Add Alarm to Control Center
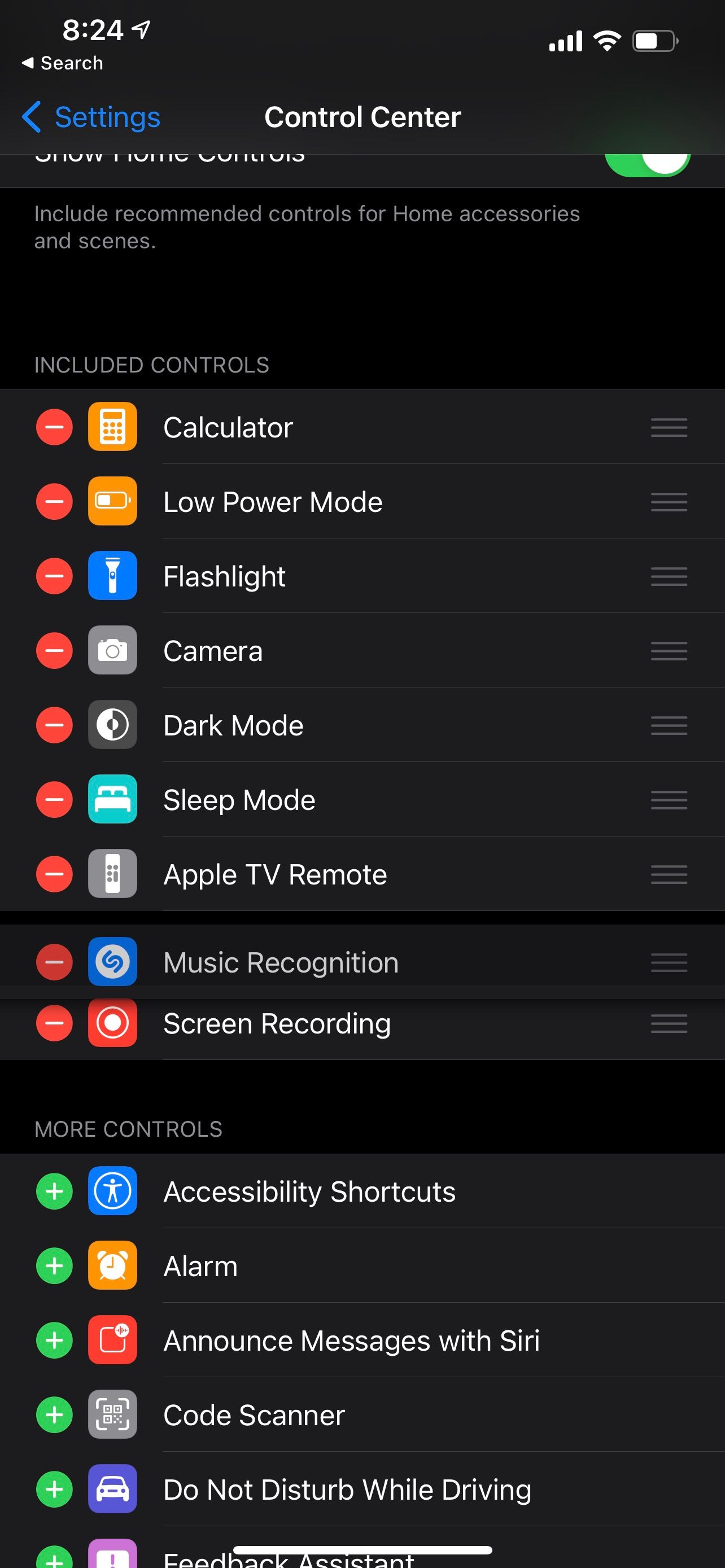 point(54,1266)
